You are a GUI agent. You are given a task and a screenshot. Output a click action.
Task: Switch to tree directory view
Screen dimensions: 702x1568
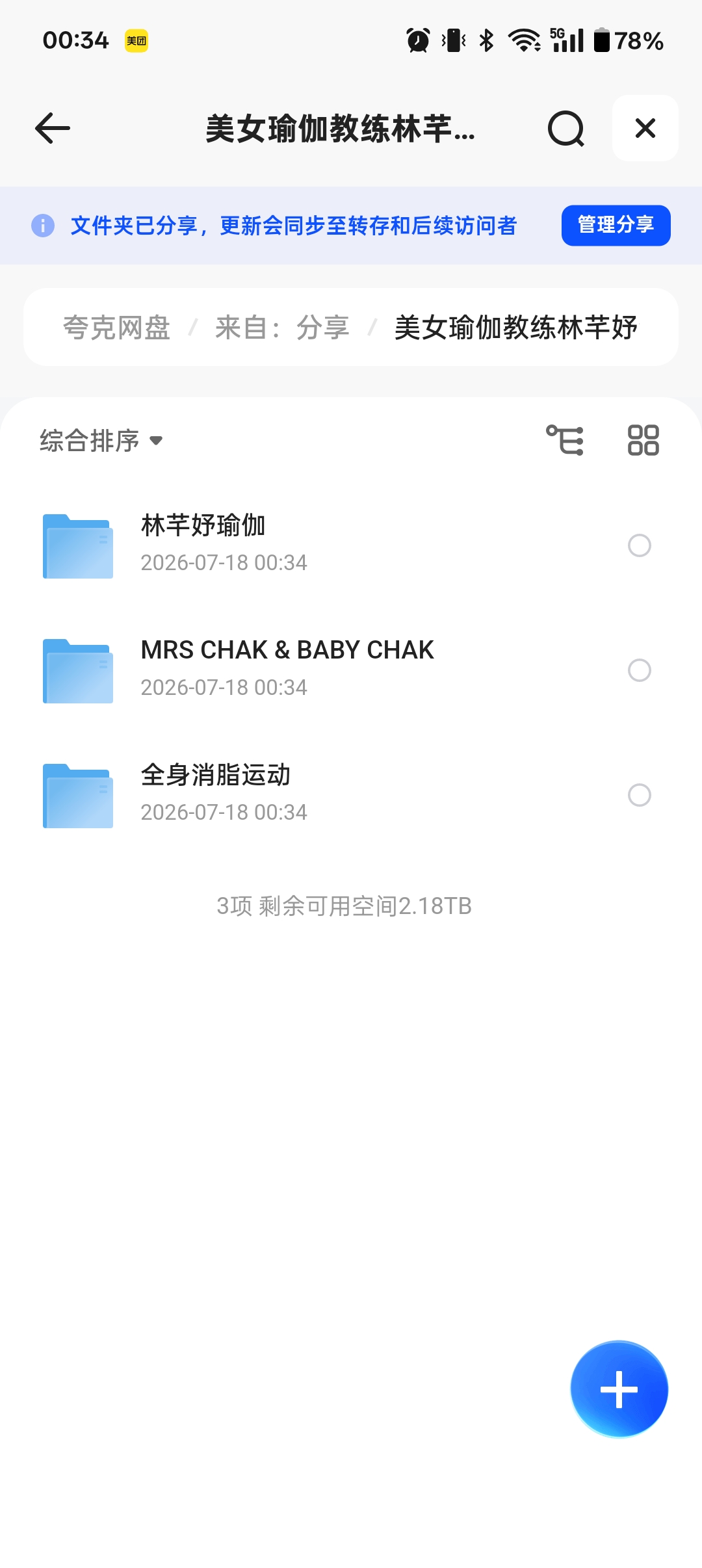(564, 440)
